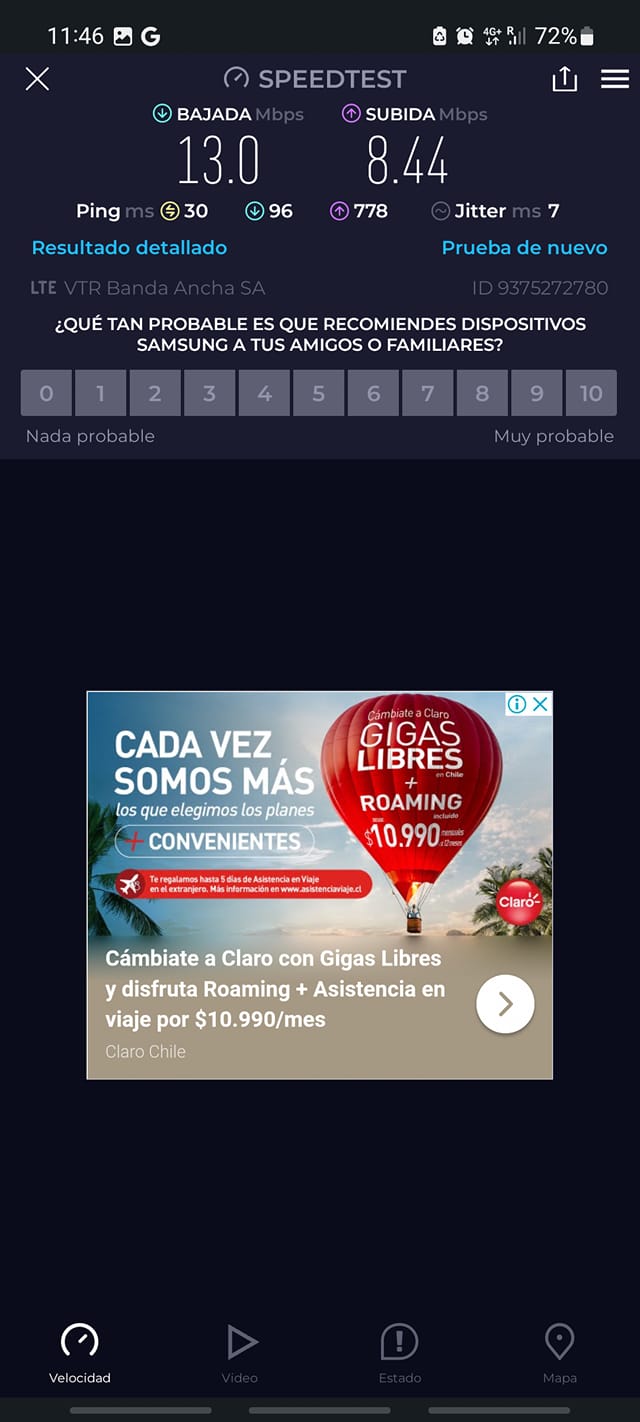The image size is (640, 1422).
Task: Select rating 3 in the survey
Action: [x=209, y=393]
